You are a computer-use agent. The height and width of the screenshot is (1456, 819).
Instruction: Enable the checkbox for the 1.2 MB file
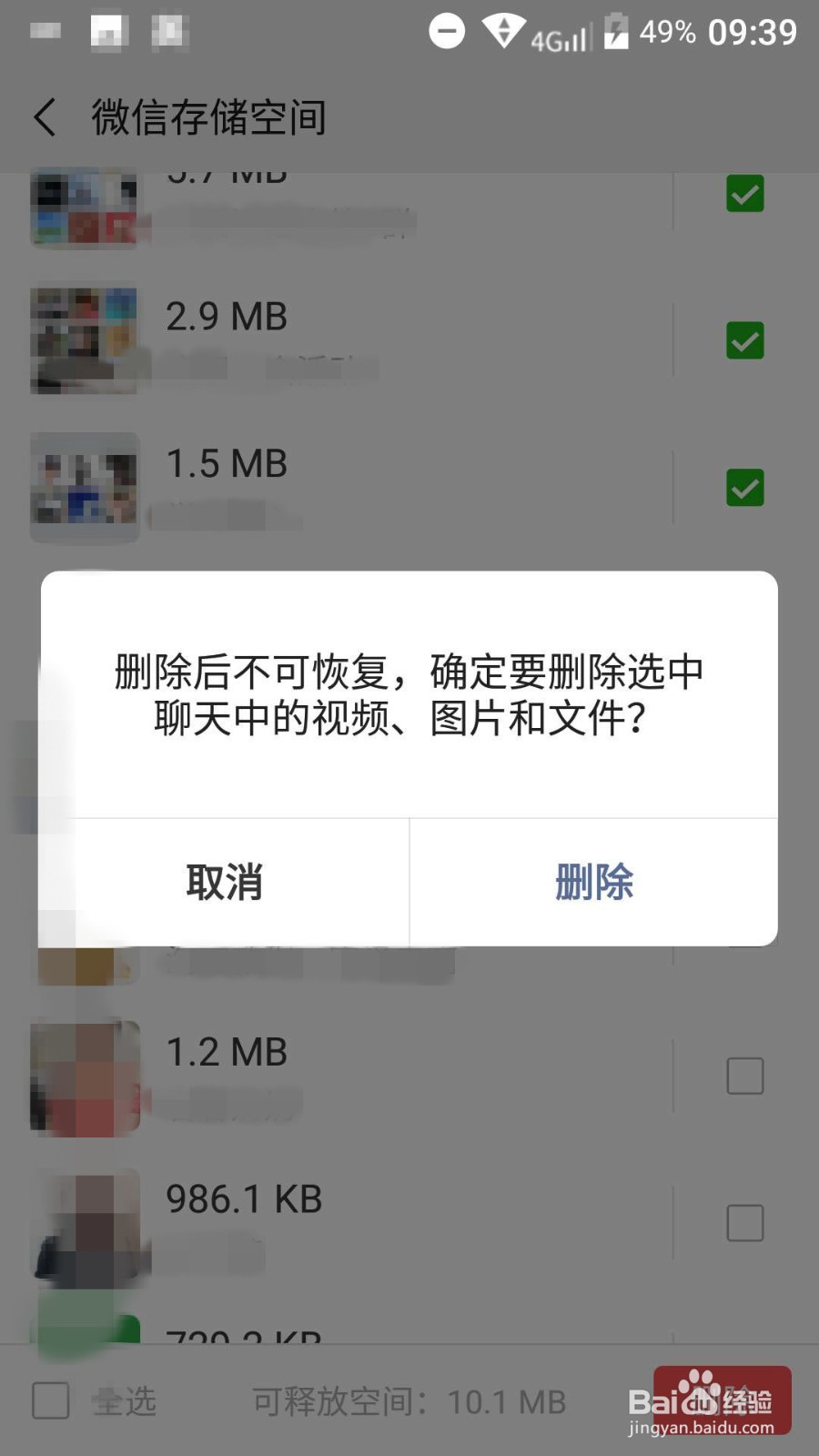pos(744,1076)
